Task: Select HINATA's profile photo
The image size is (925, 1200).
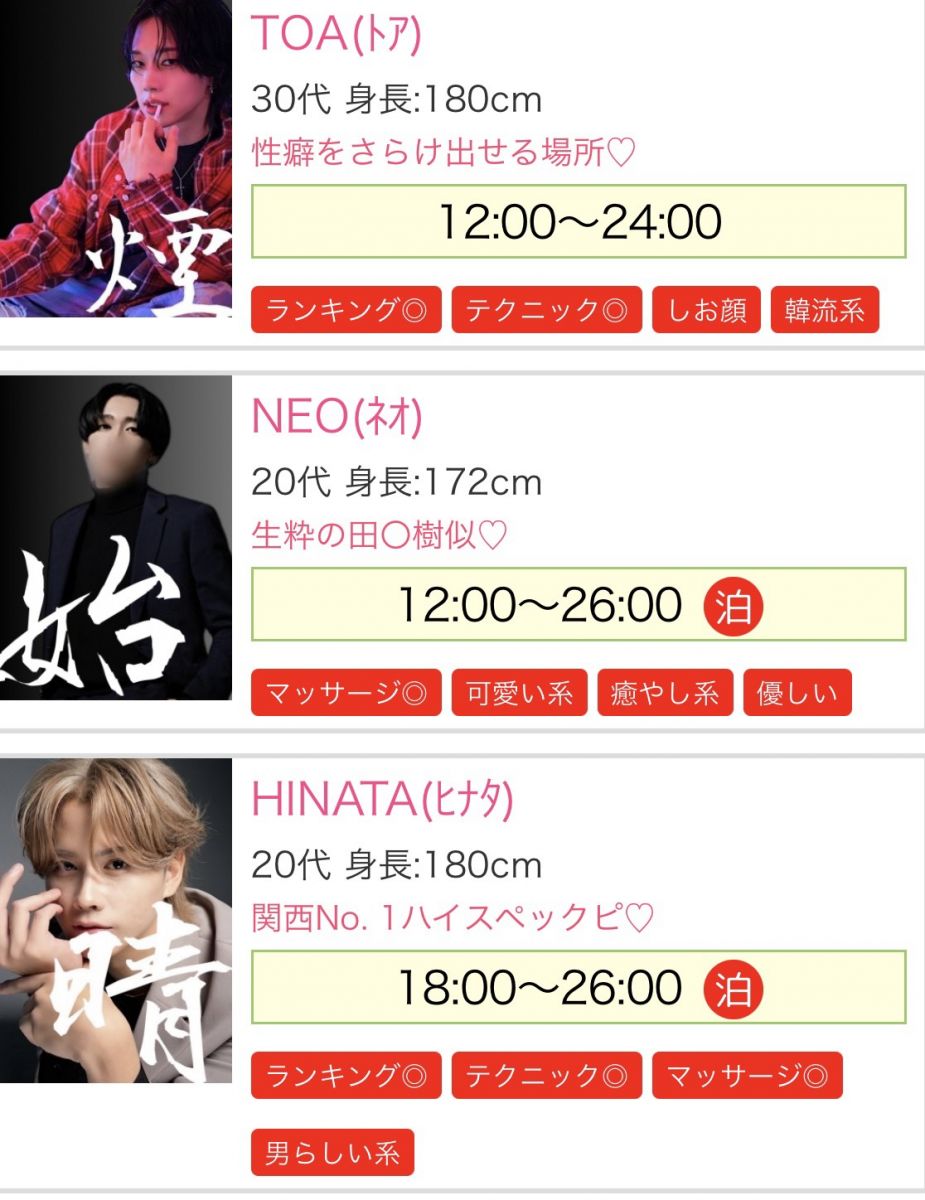Action: click(x=115, y=920)
